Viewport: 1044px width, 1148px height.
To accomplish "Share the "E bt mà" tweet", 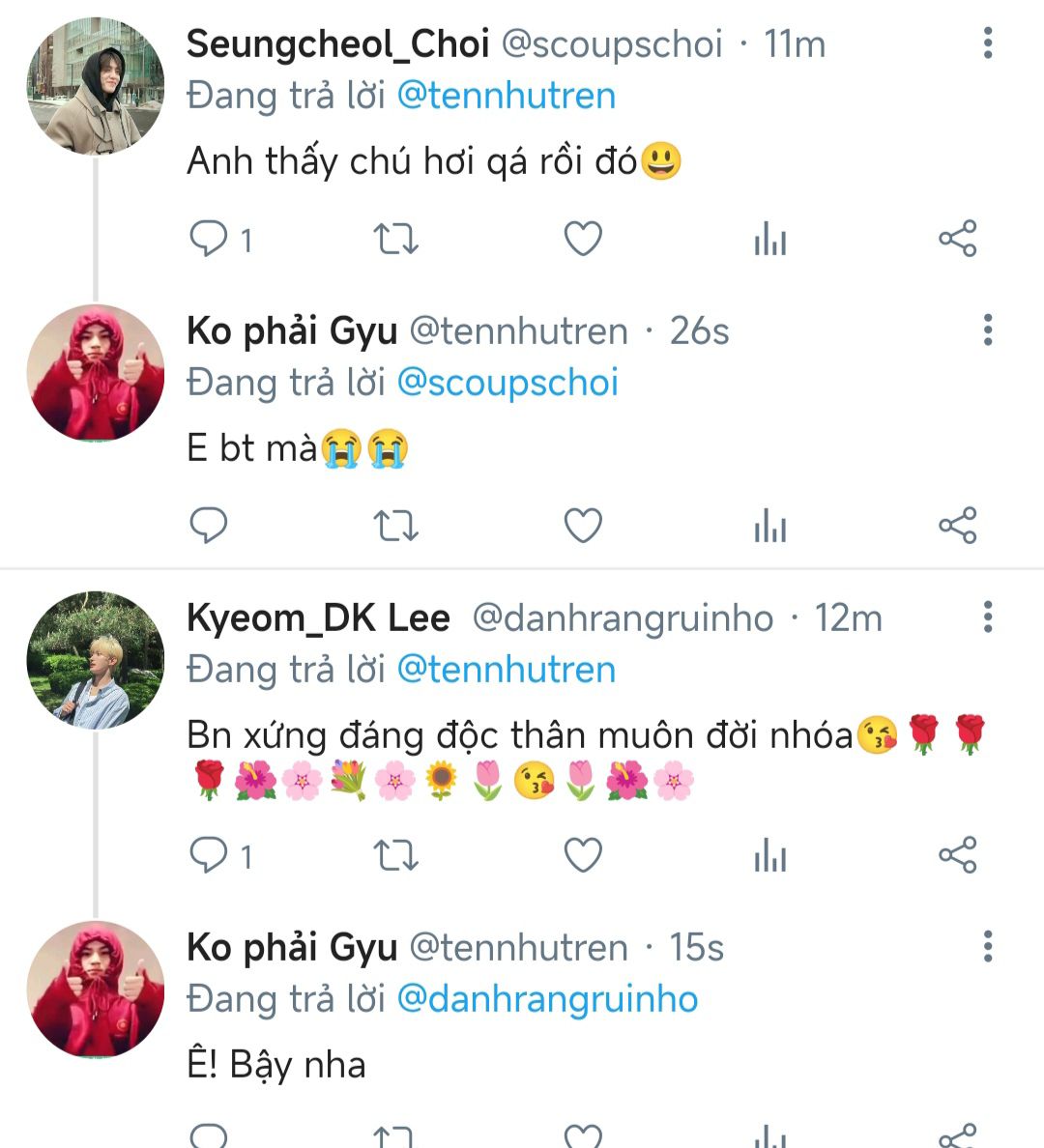I will [957, 526].
